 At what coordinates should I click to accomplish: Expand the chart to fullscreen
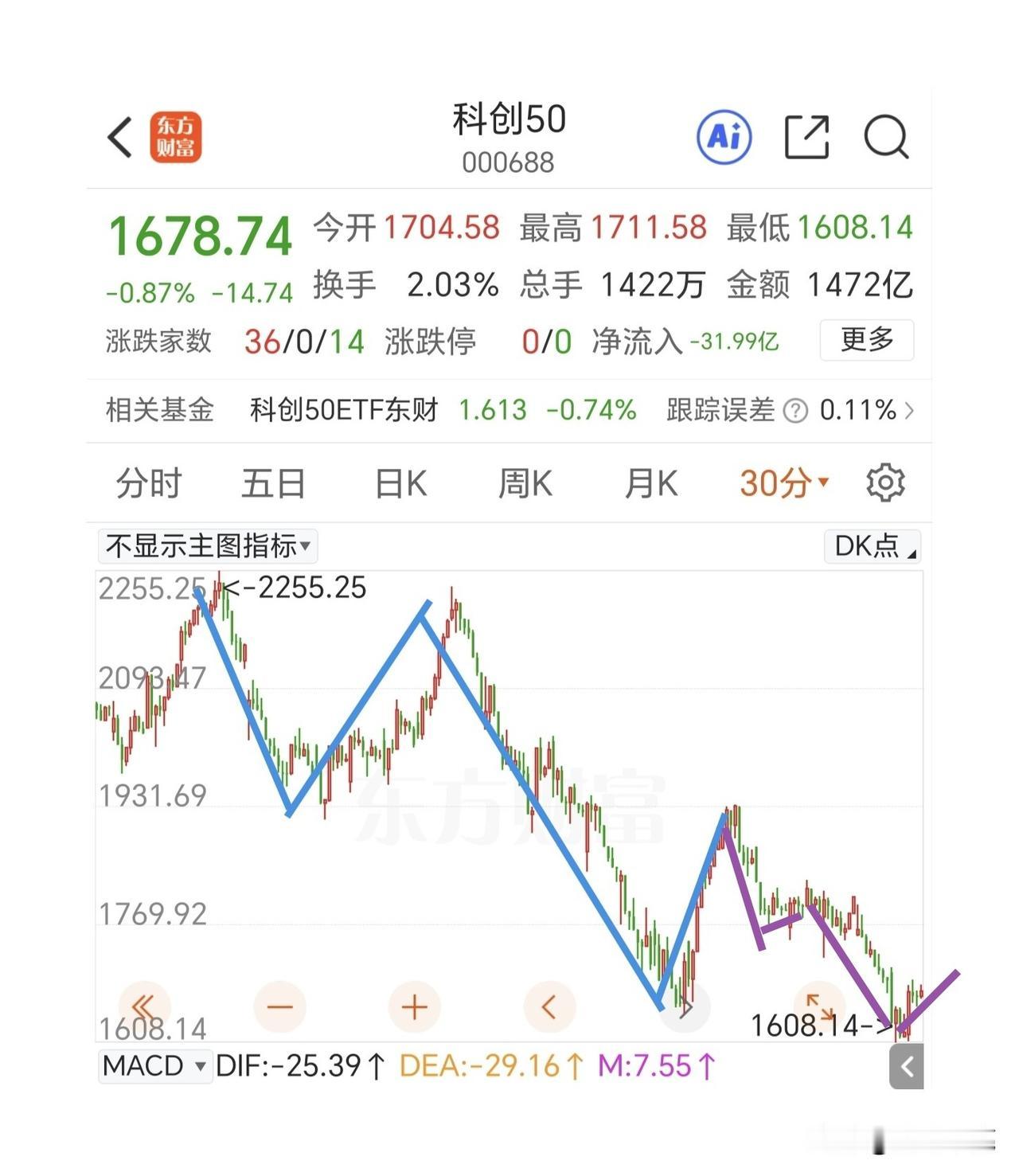(819, 1007)
